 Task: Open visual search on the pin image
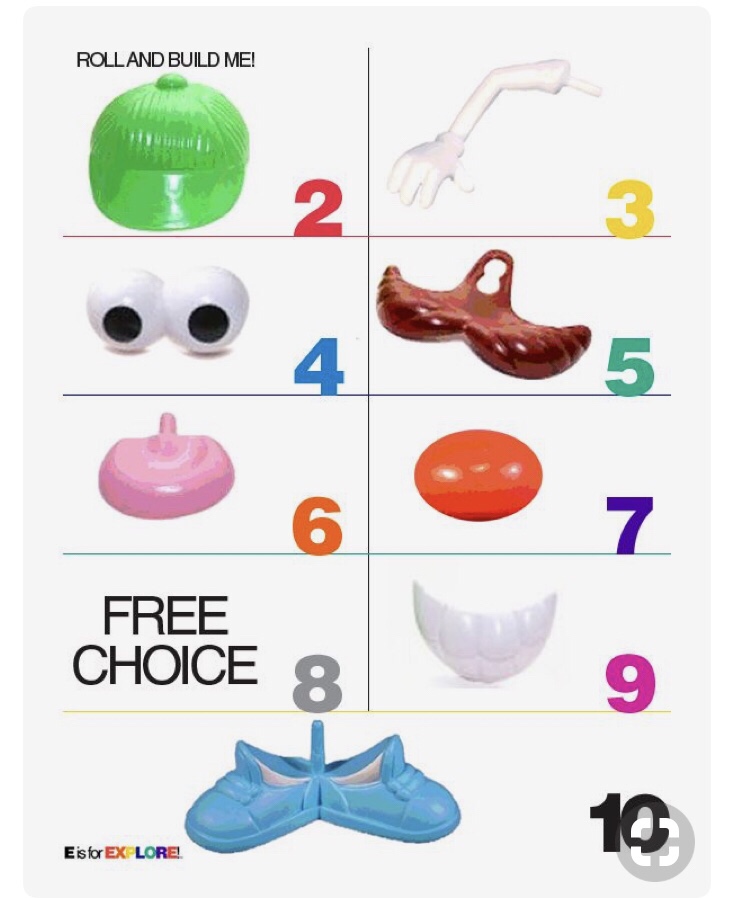655,843
